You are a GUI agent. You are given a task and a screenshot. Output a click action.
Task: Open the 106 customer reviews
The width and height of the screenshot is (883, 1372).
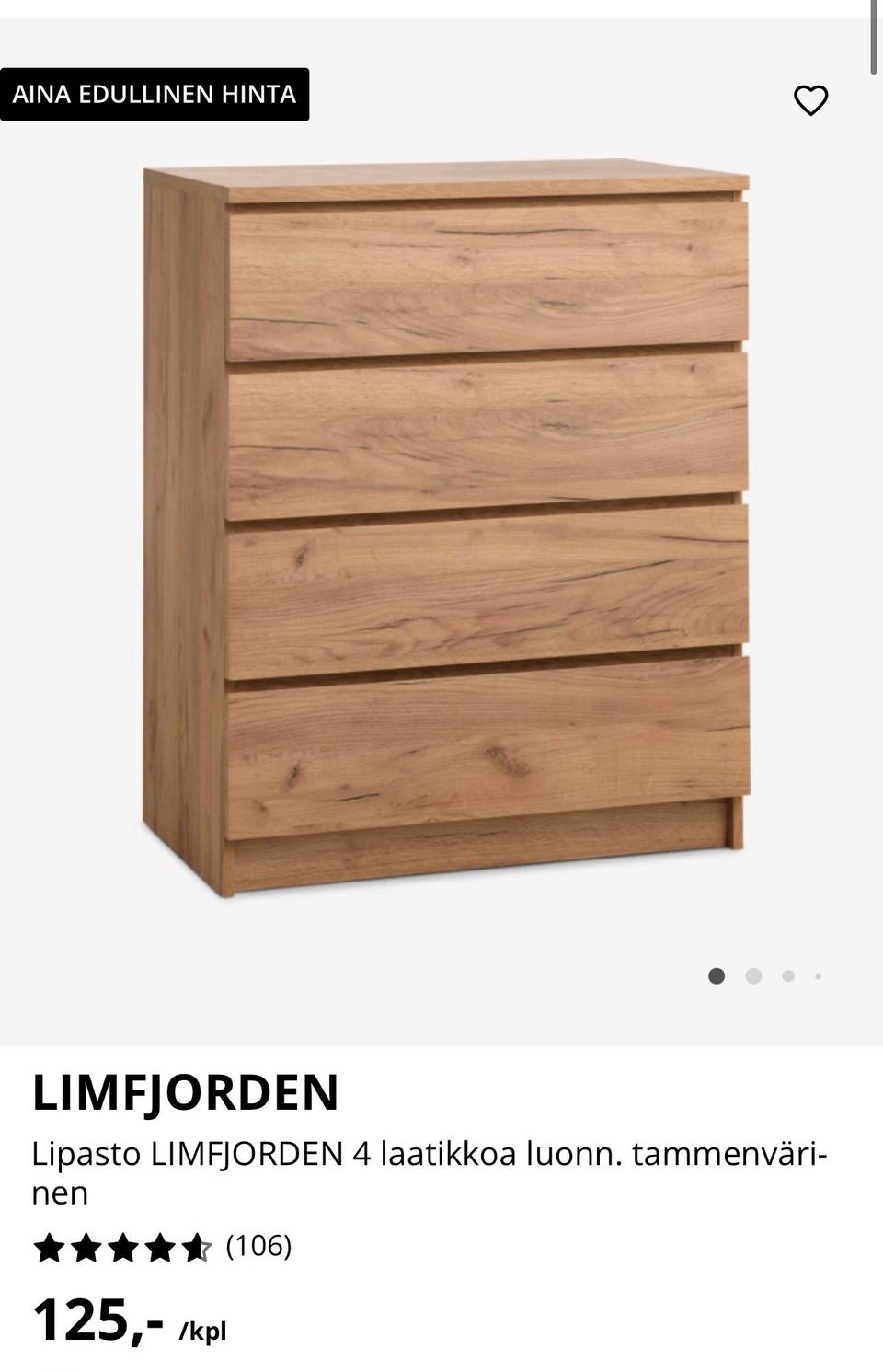point(258,1246)
